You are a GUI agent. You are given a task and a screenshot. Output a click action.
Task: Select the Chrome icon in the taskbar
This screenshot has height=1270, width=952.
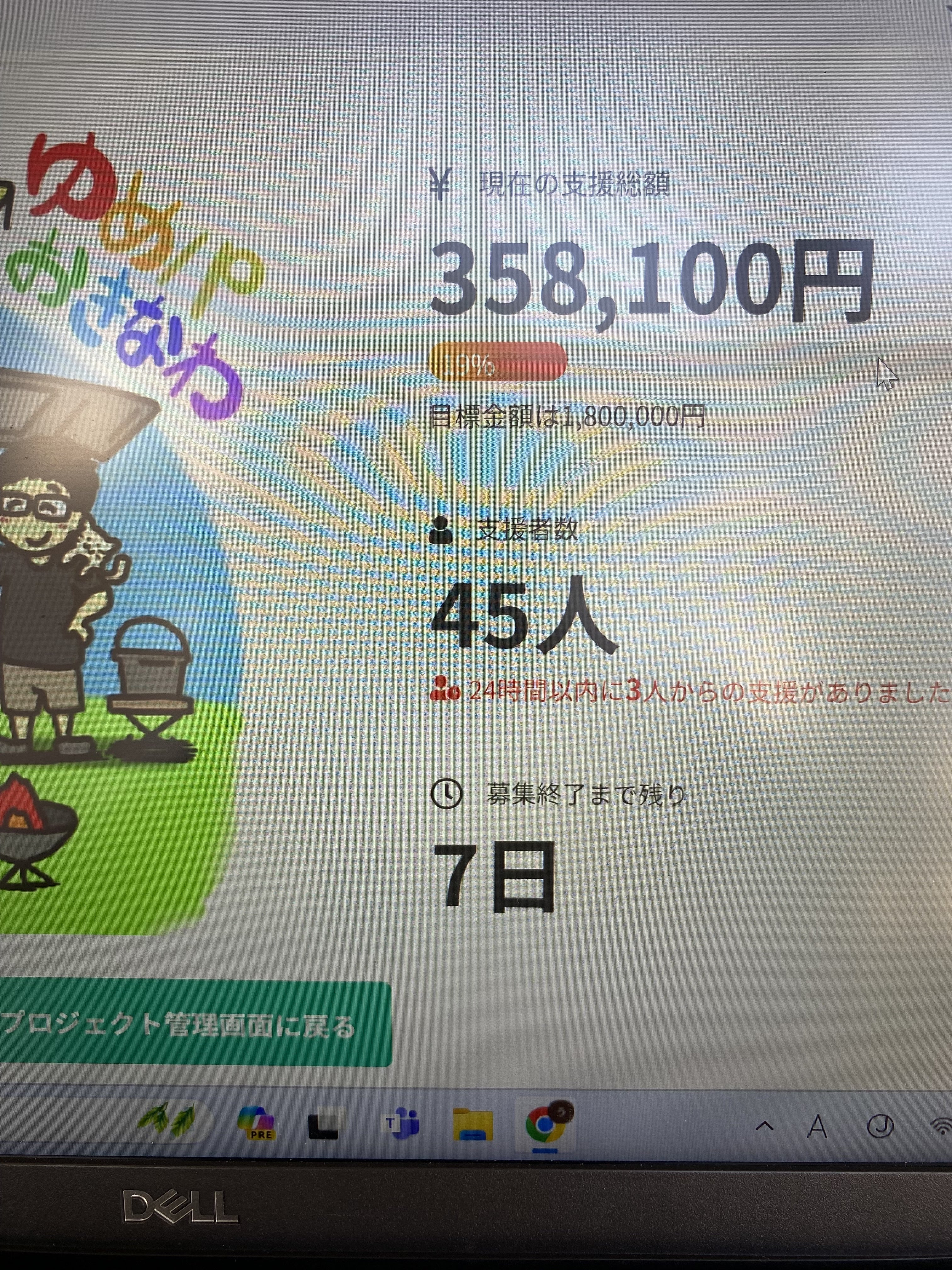point(544,1124)
